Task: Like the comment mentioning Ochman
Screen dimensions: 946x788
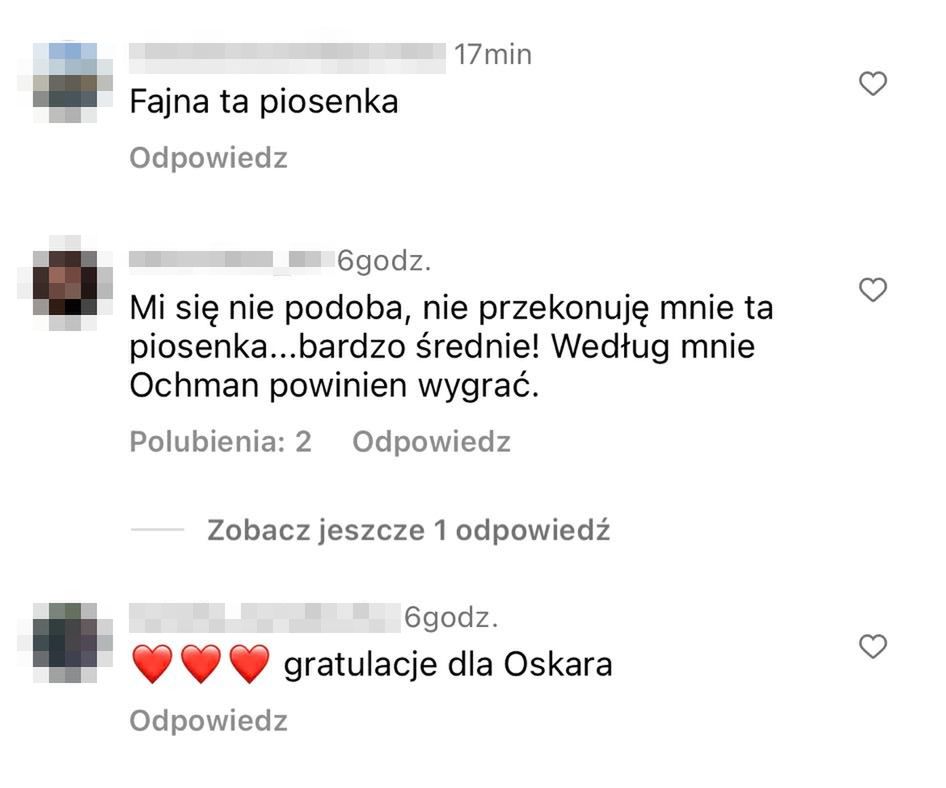Action: click(873, 290)
